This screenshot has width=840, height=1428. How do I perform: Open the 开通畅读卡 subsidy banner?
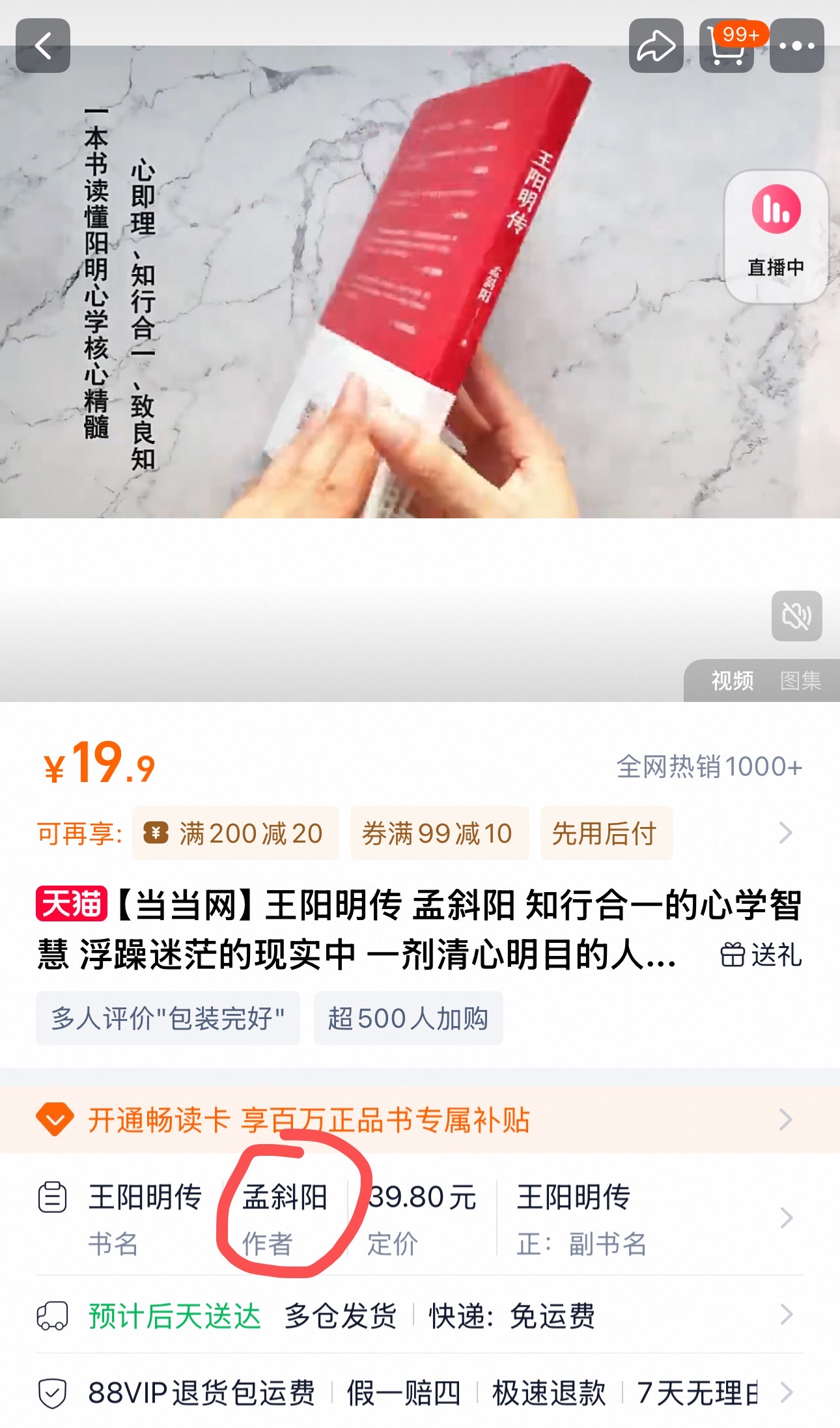(417, 1120)
